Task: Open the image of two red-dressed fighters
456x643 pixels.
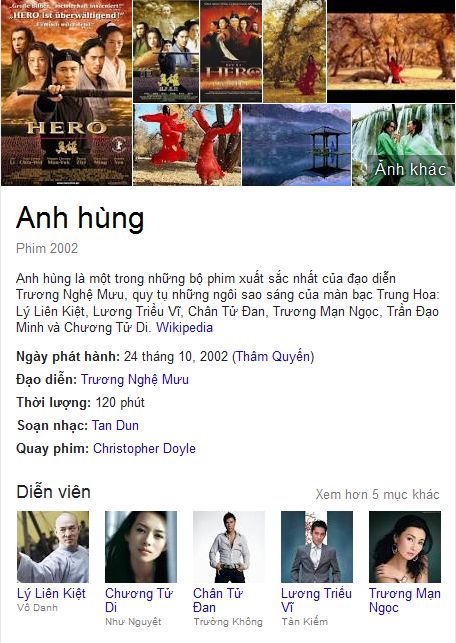Action: point(187,145)
